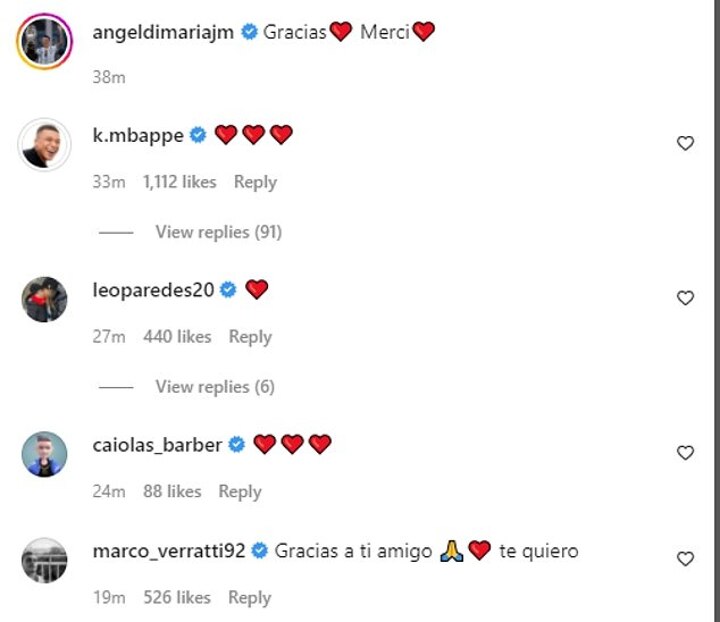Open caiolas_barber's profile avatar
This screenshot has height=622, width=720.
pos(44,454)
